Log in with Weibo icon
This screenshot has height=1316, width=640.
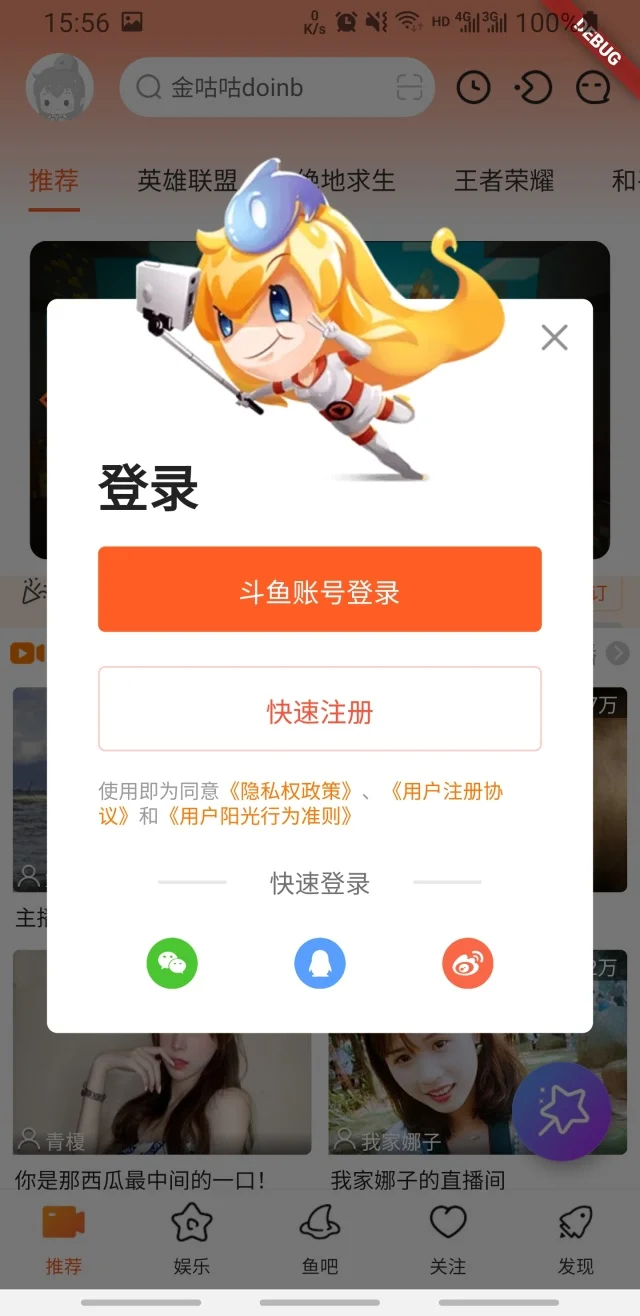467,964
